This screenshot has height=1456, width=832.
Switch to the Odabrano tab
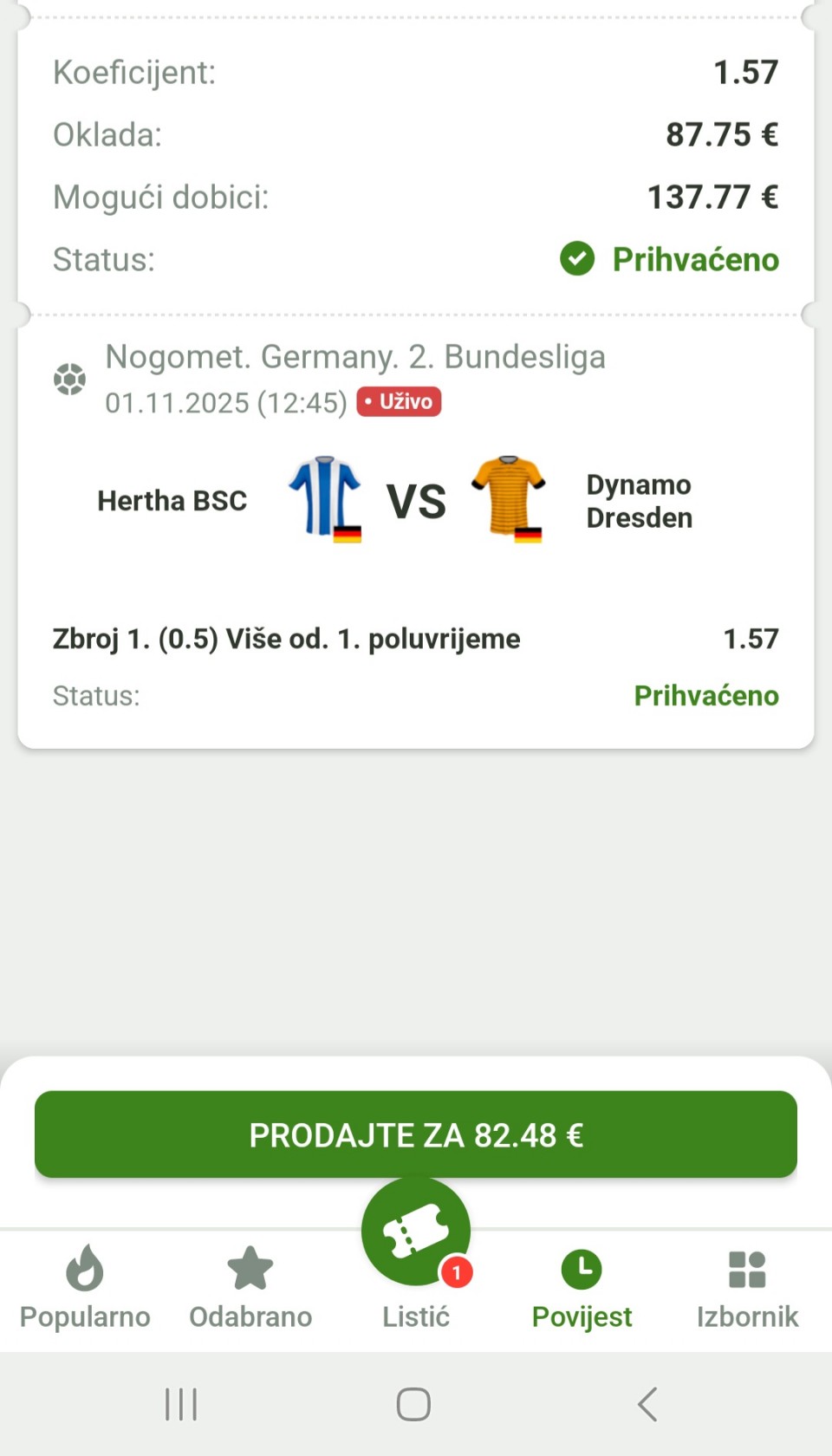pyautogui.click(x=250, y=1286)
